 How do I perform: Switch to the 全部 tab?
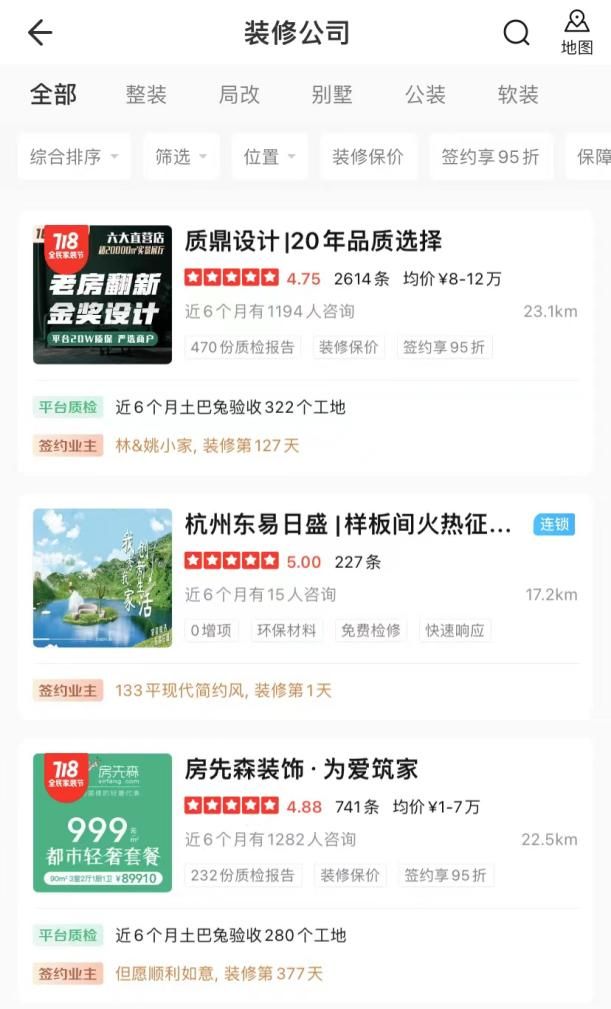click(x=53, y=95)
